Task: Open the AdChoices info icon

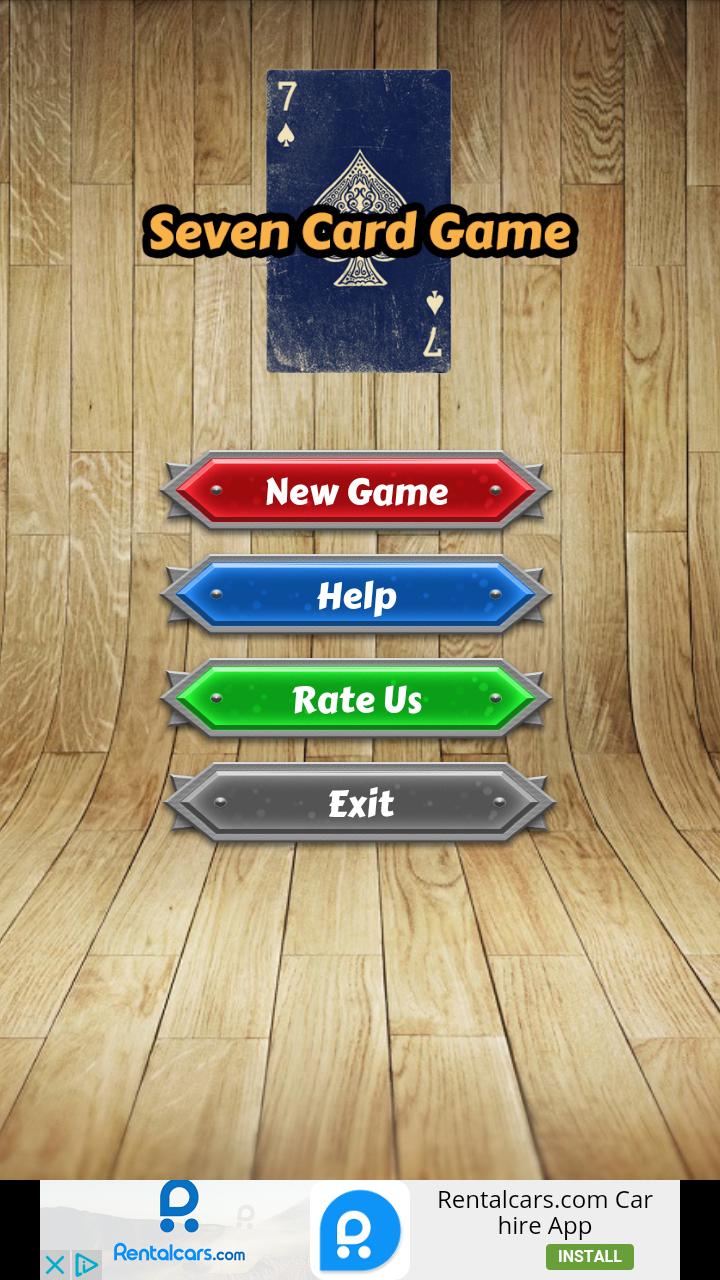Action: click(x=87, y=1265)
